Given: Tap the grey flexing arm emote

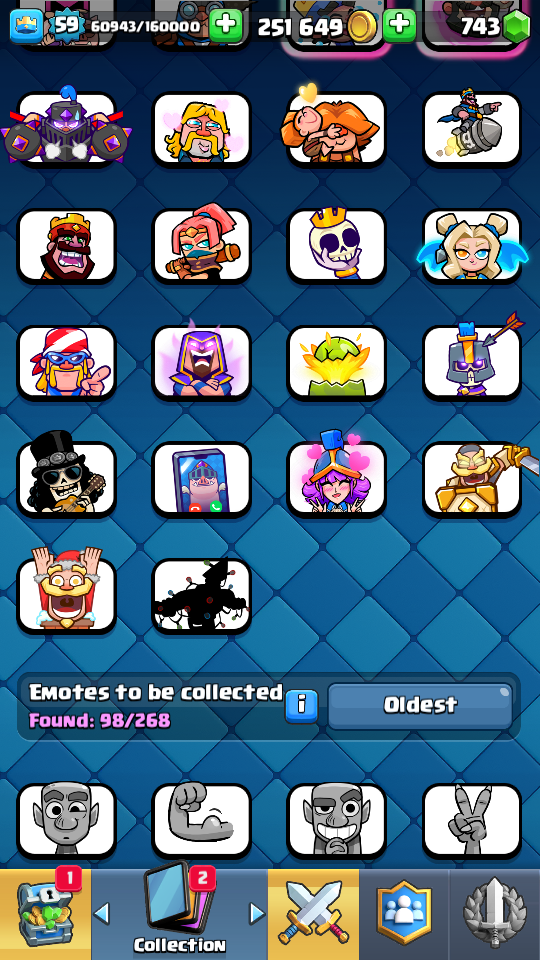Looking at the screenshot, I should click(x=201, y=820).
